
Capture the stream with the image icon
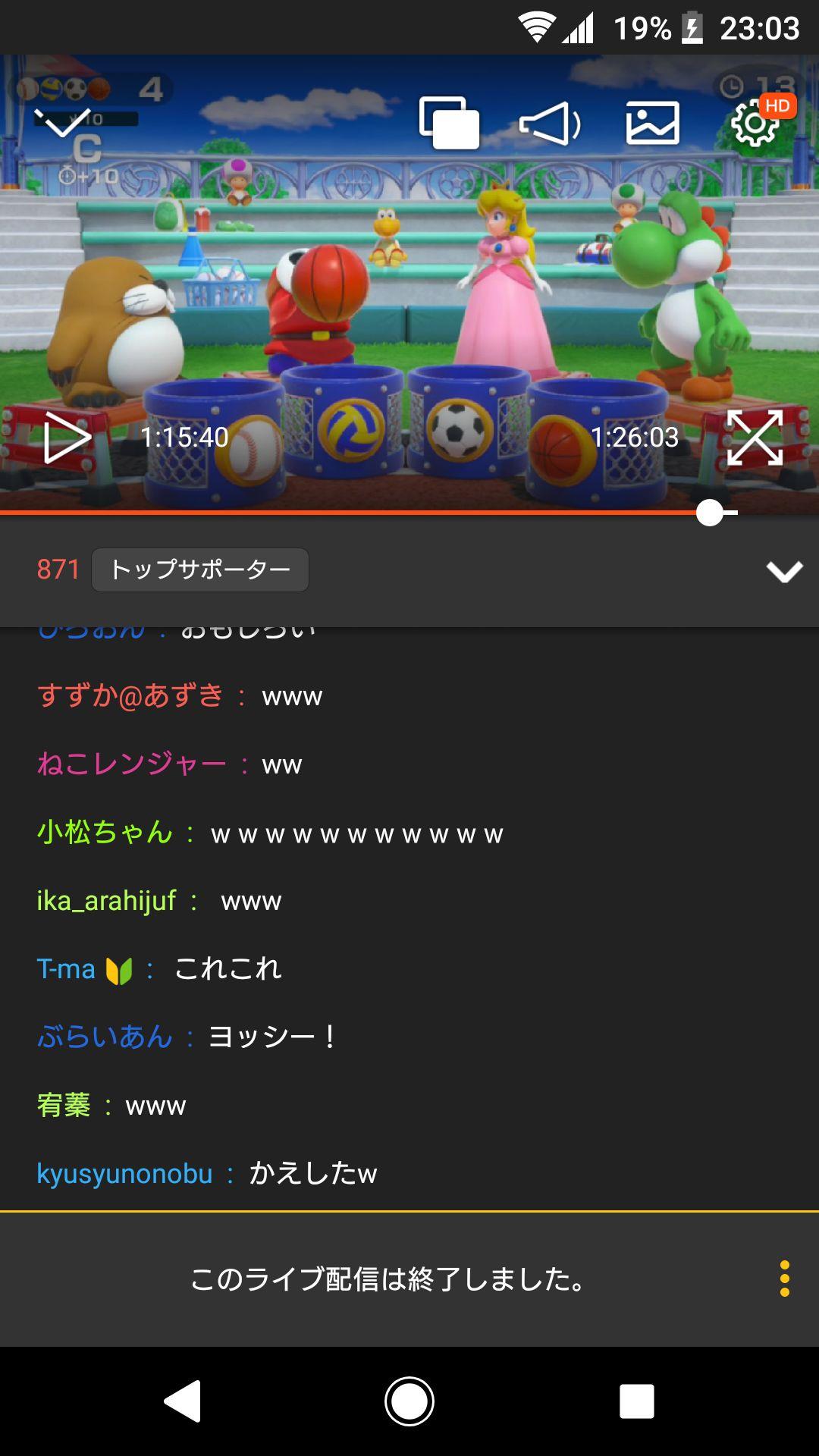pyautogui.click(x=653, y=121)
